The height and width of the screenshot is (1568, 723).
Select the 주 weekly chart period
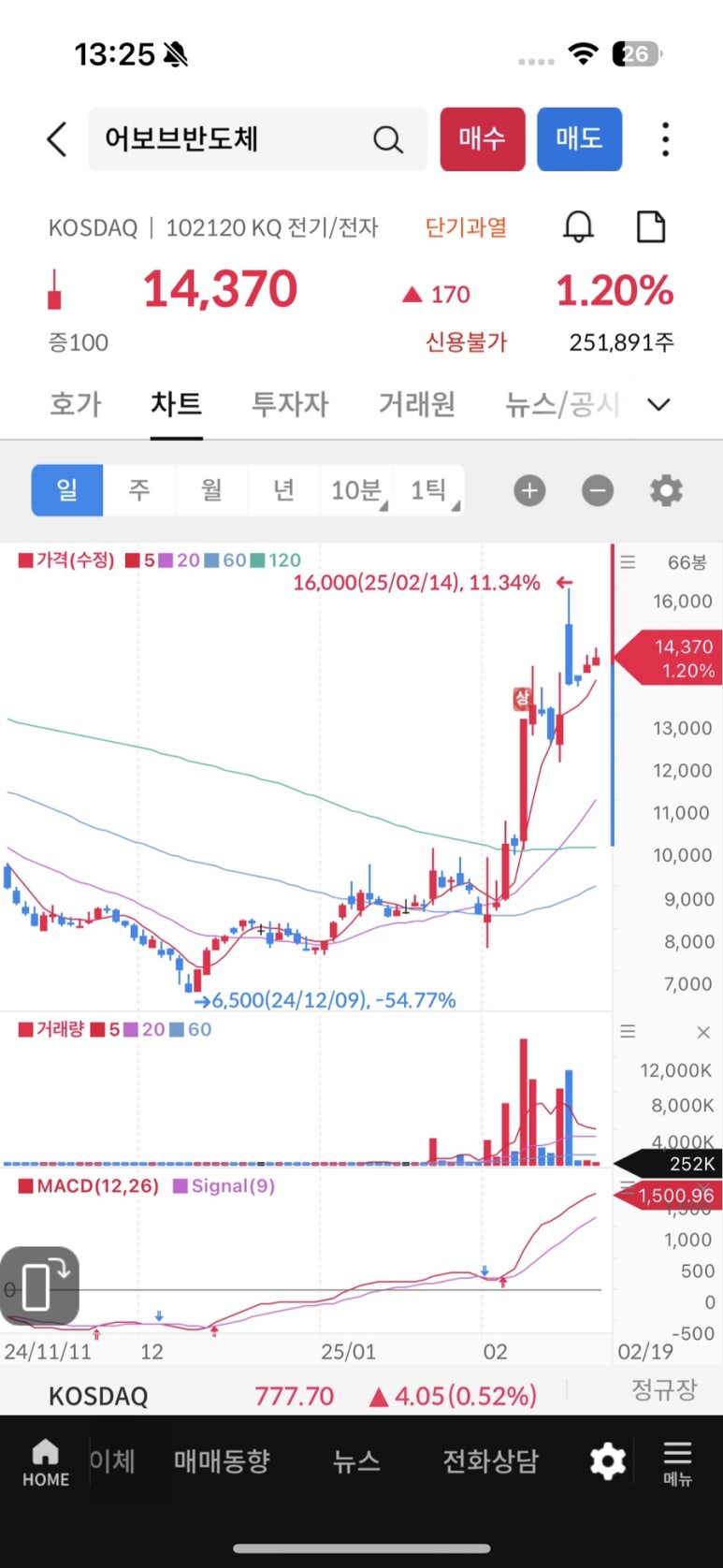(139, 490)
